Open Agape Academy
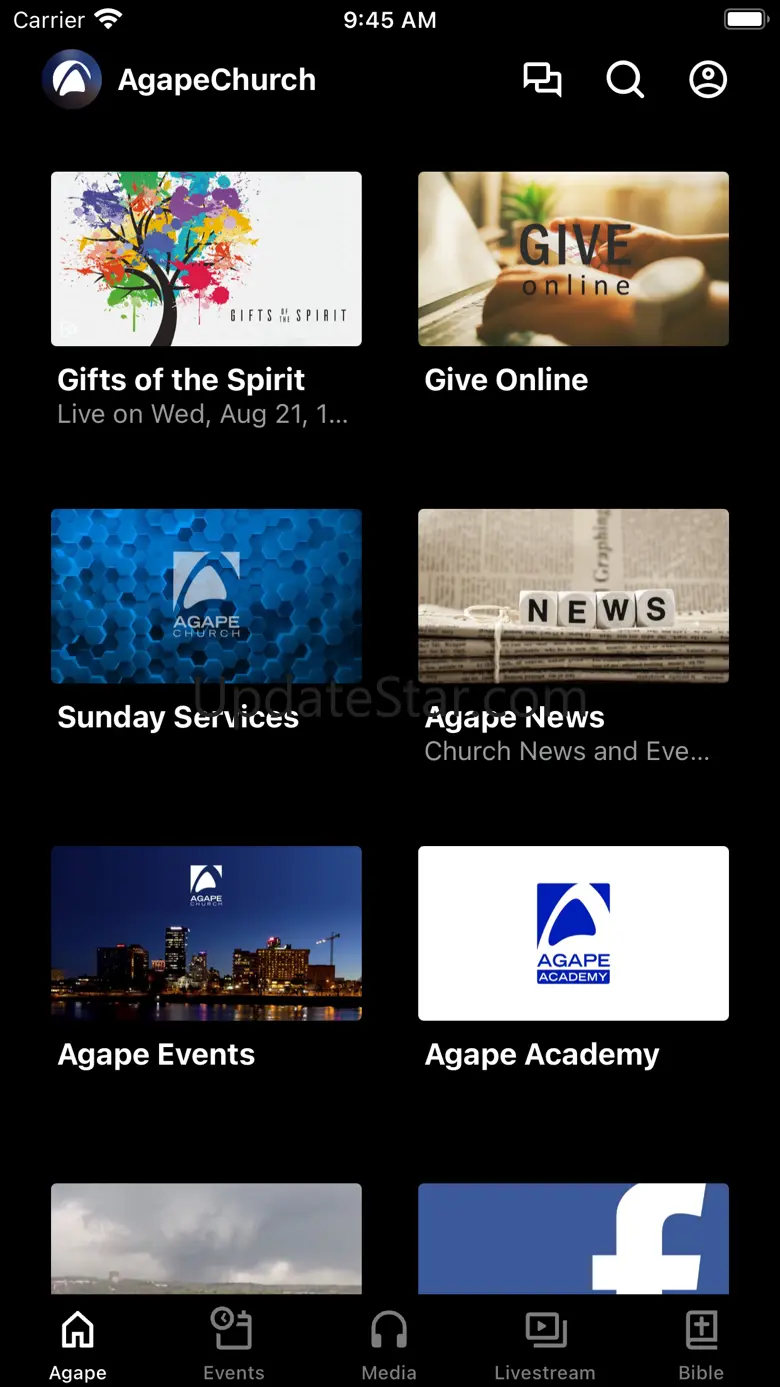The height and width of the screenshot is (1387, 780). coord(573,933)
